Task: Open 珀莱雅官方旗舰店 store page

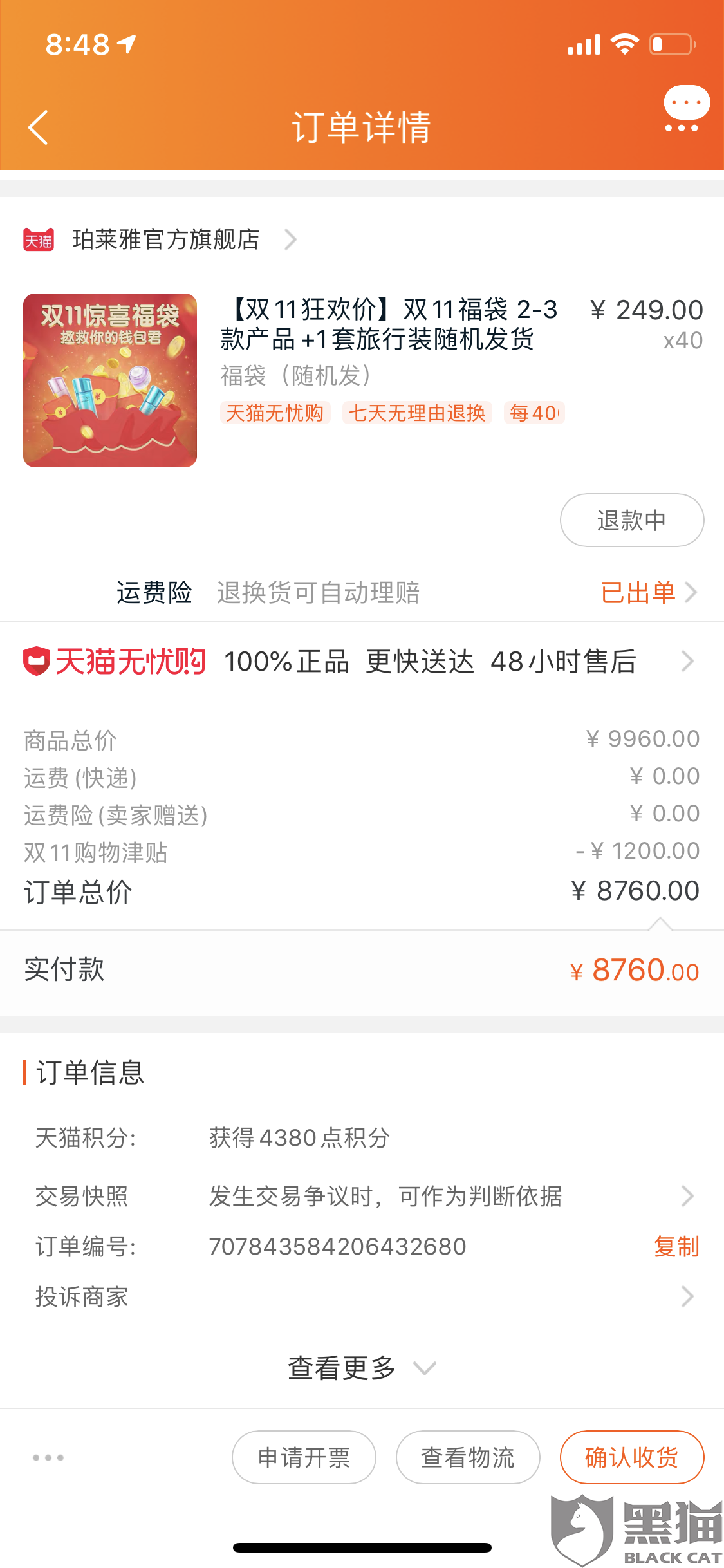Action: [165, 239]
